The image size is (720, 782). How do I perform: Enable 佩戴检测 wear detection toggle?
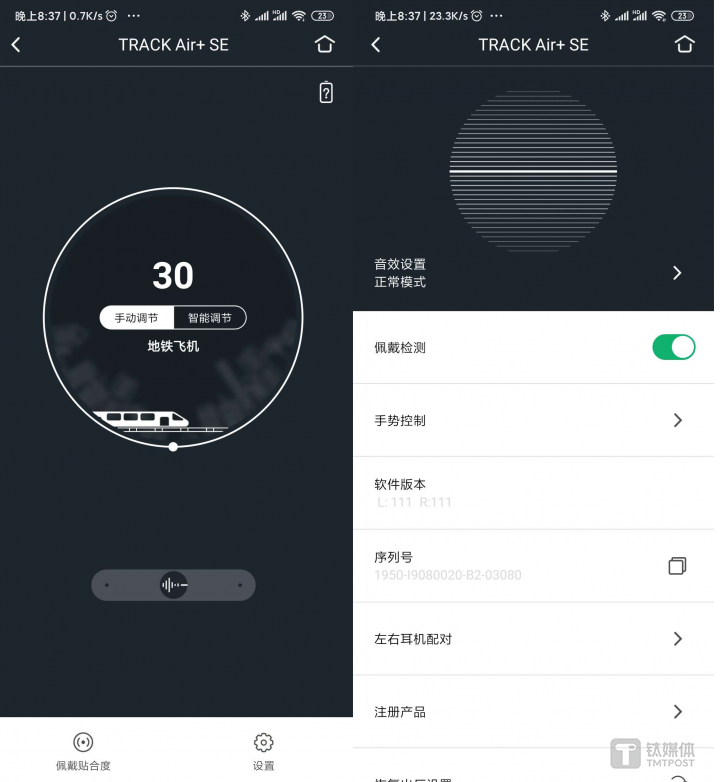coord(673,347)
